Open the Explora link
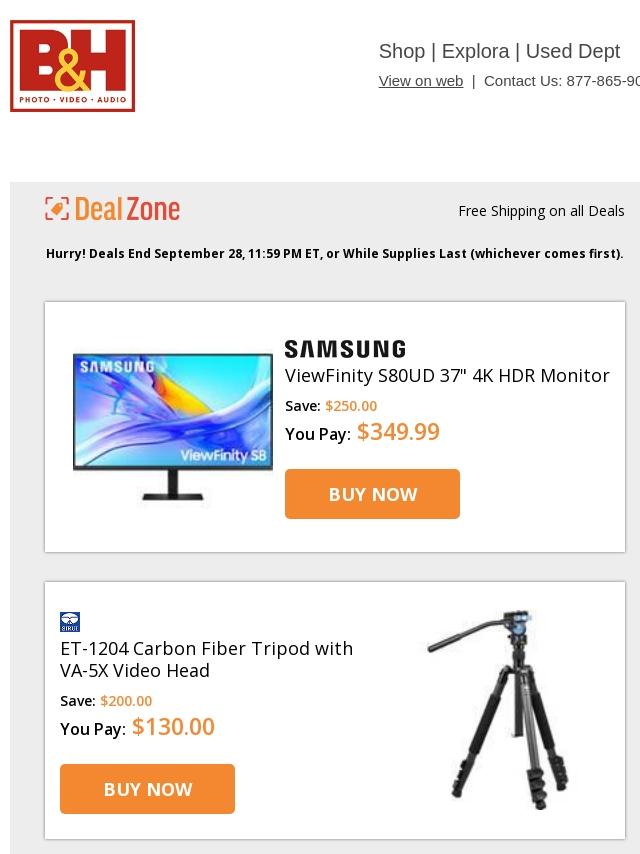Image resolution: width=640 pixels, height=854 pixels. tap(475, 51)
